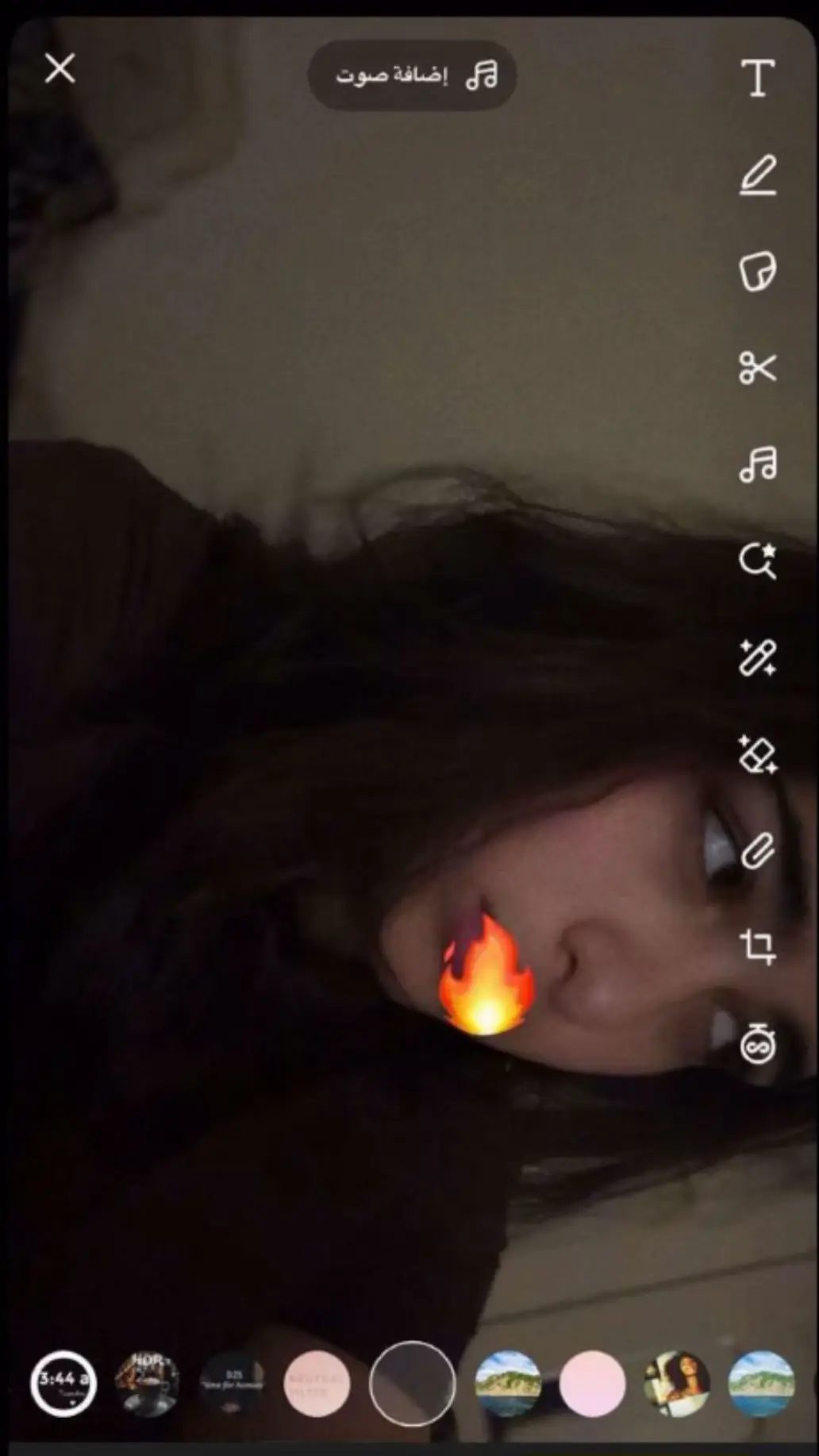This screenshot has width=819, height=1456.
Task: Apply the woman portrait filter
Action: (676, 1384)
